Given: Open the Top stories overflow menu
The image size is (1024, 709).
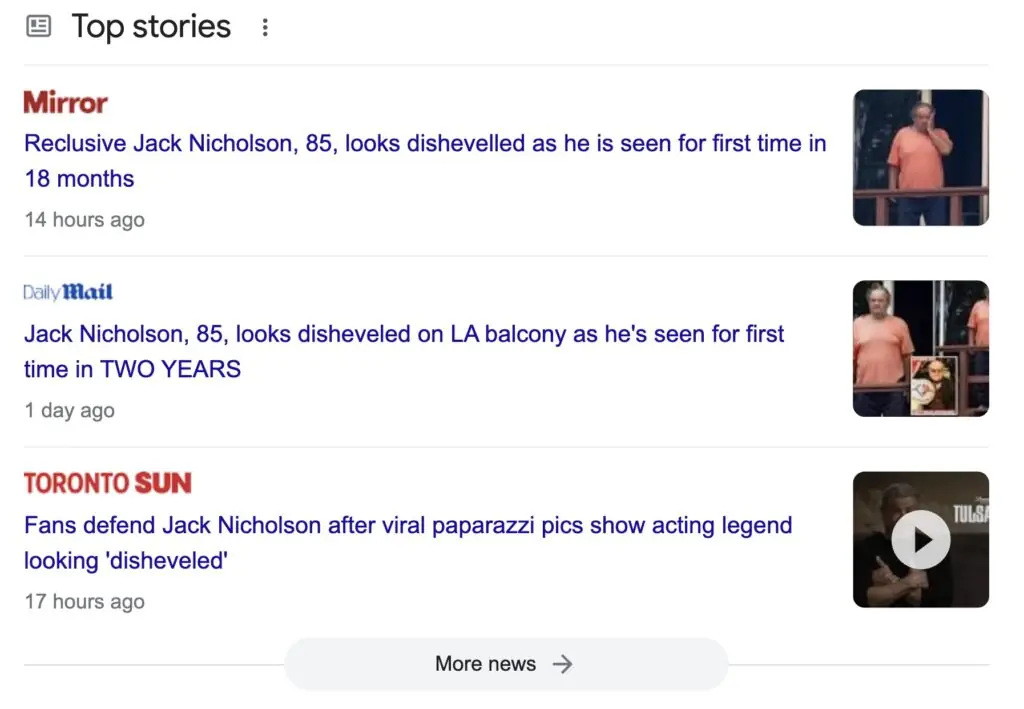Looking at the screenshot, I should [x=265, y=28].
